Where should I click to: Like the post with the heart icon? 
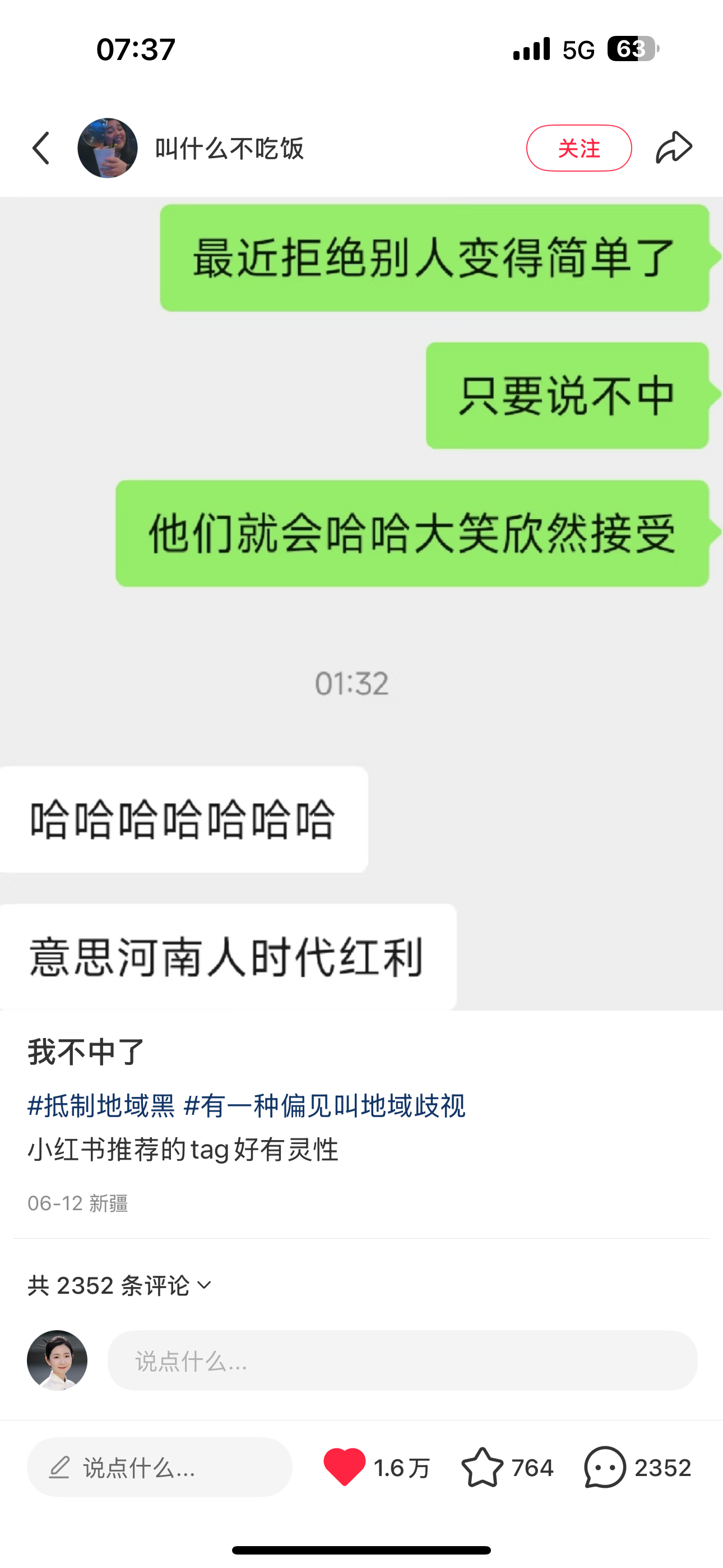(x=345, y=1468)
